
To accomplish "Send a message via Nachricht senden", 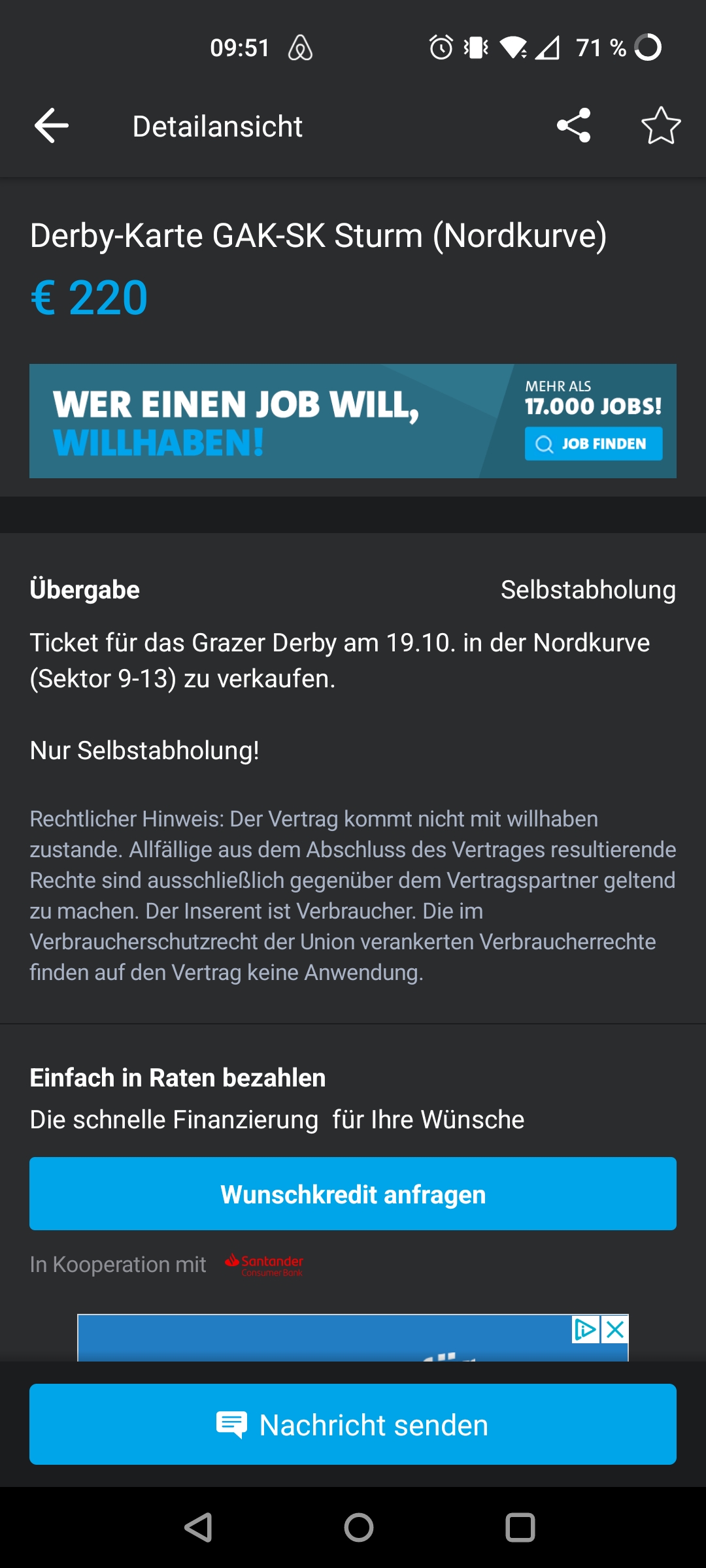I will (353, 1424).
